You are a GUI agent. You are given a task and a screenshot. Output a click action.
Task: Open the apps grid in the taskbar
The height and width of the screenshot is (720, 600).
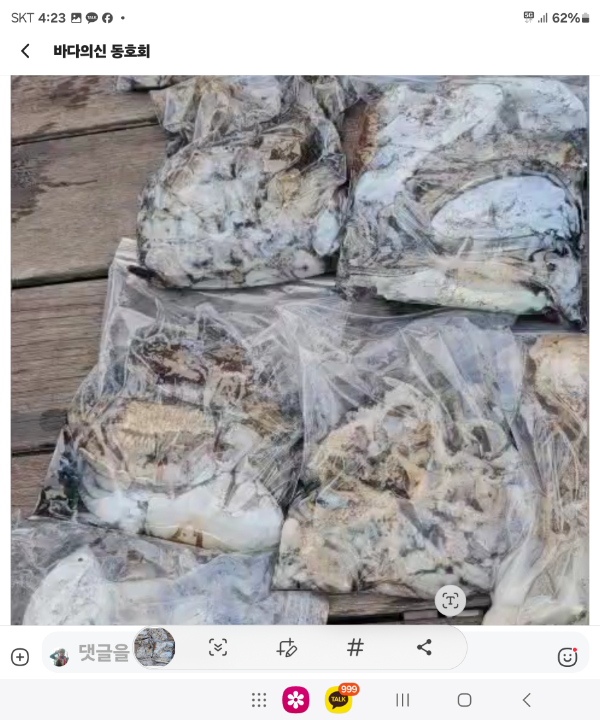coord(259,700)
